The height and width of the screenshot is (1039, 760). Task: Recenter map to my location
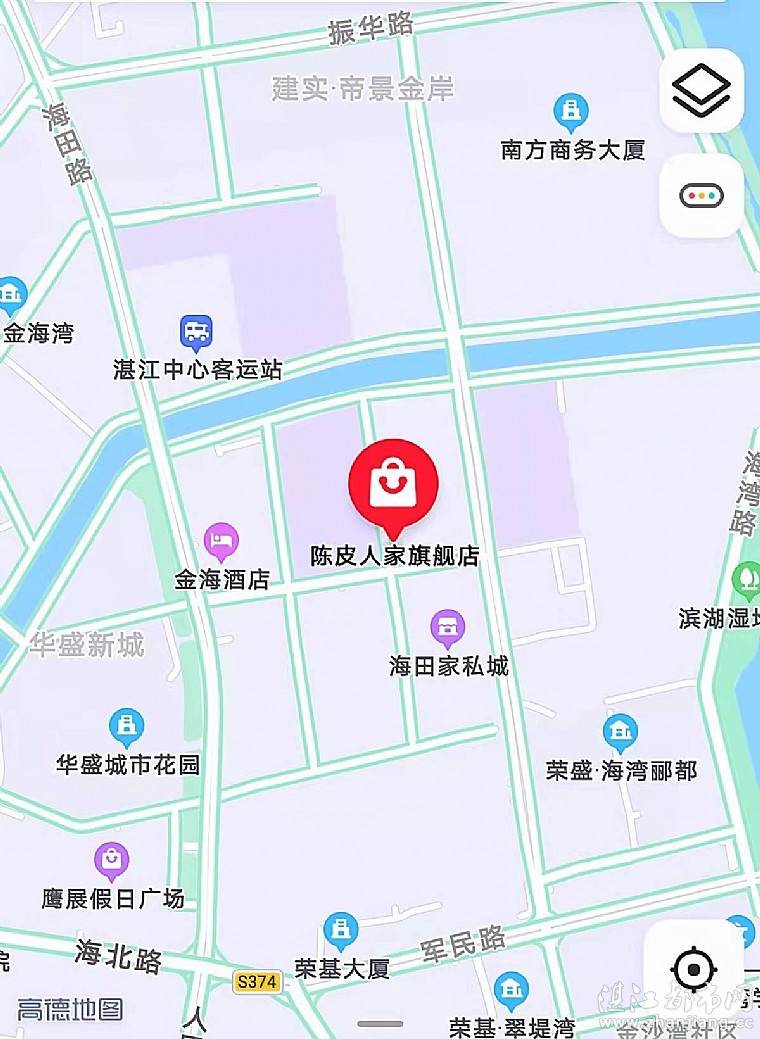[x=693, y=969]
